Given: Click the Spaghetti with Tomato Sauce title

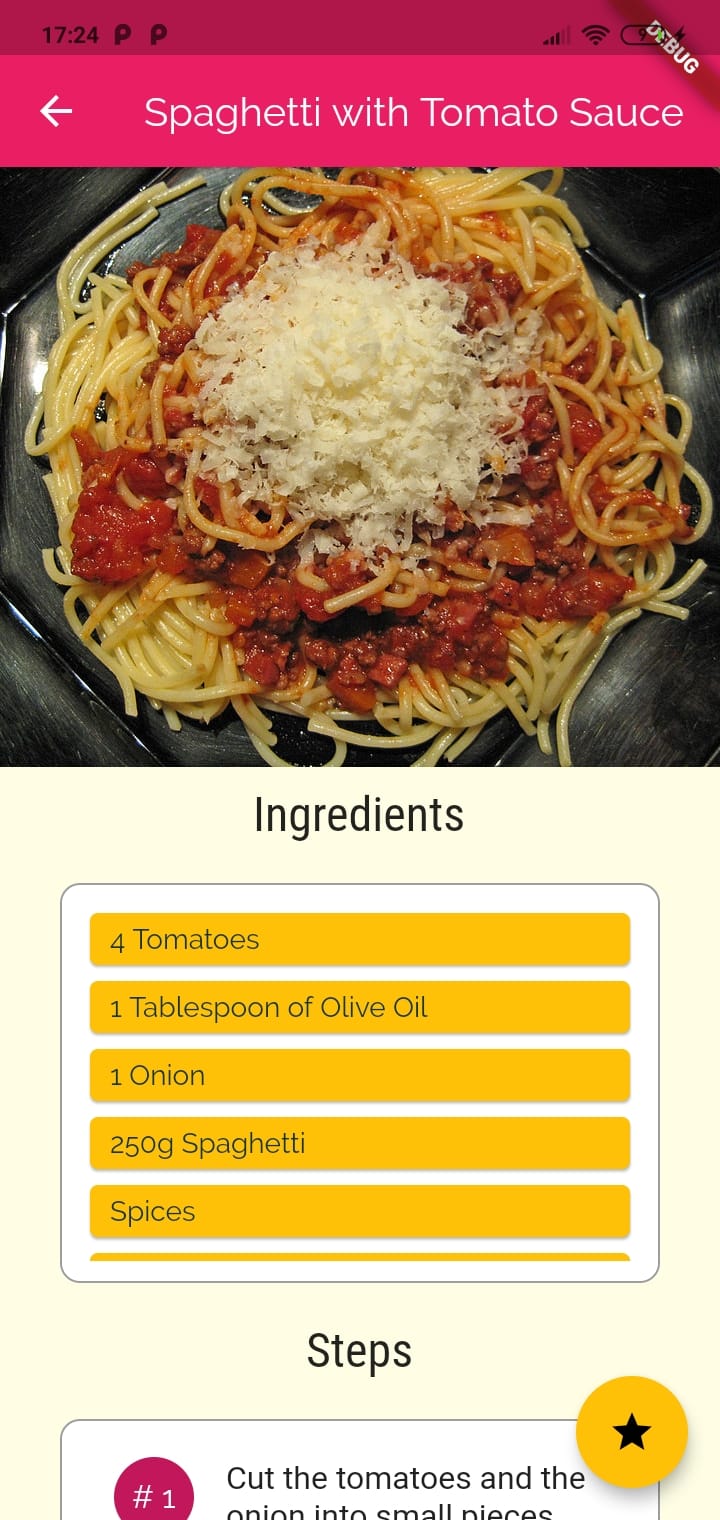Looking at the screenshot, I should coord(413,111).
